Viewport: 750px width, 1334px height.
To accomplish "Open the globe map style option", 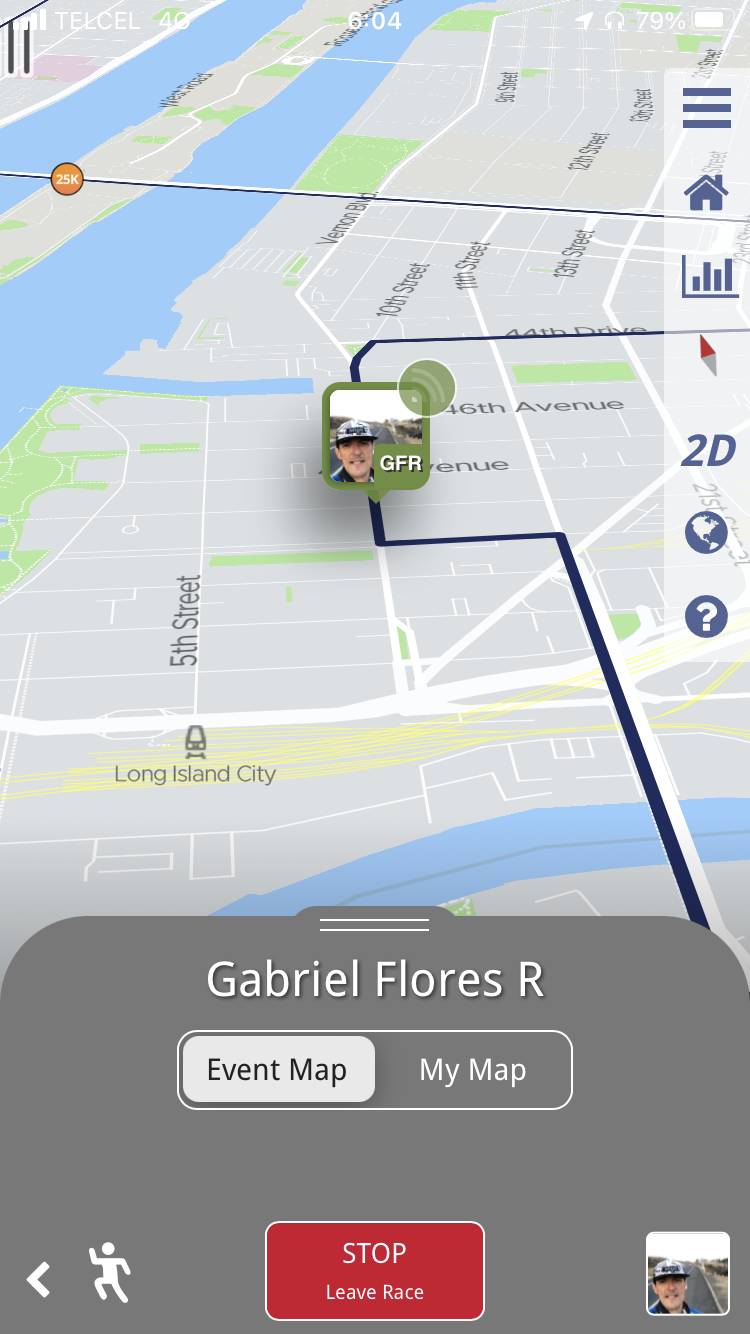I will pyautogui.click(x=707, y=533).
